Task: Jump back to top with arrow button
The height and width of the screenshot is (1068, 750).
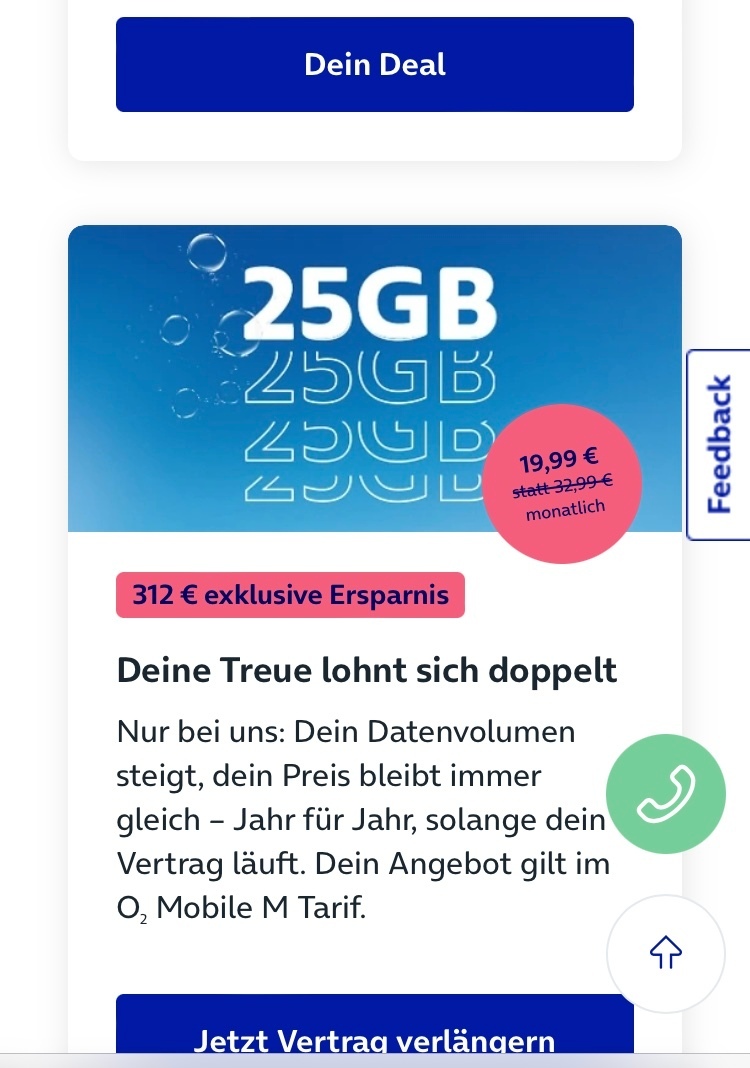Action: pyautogui.click(x=666, y=953)
